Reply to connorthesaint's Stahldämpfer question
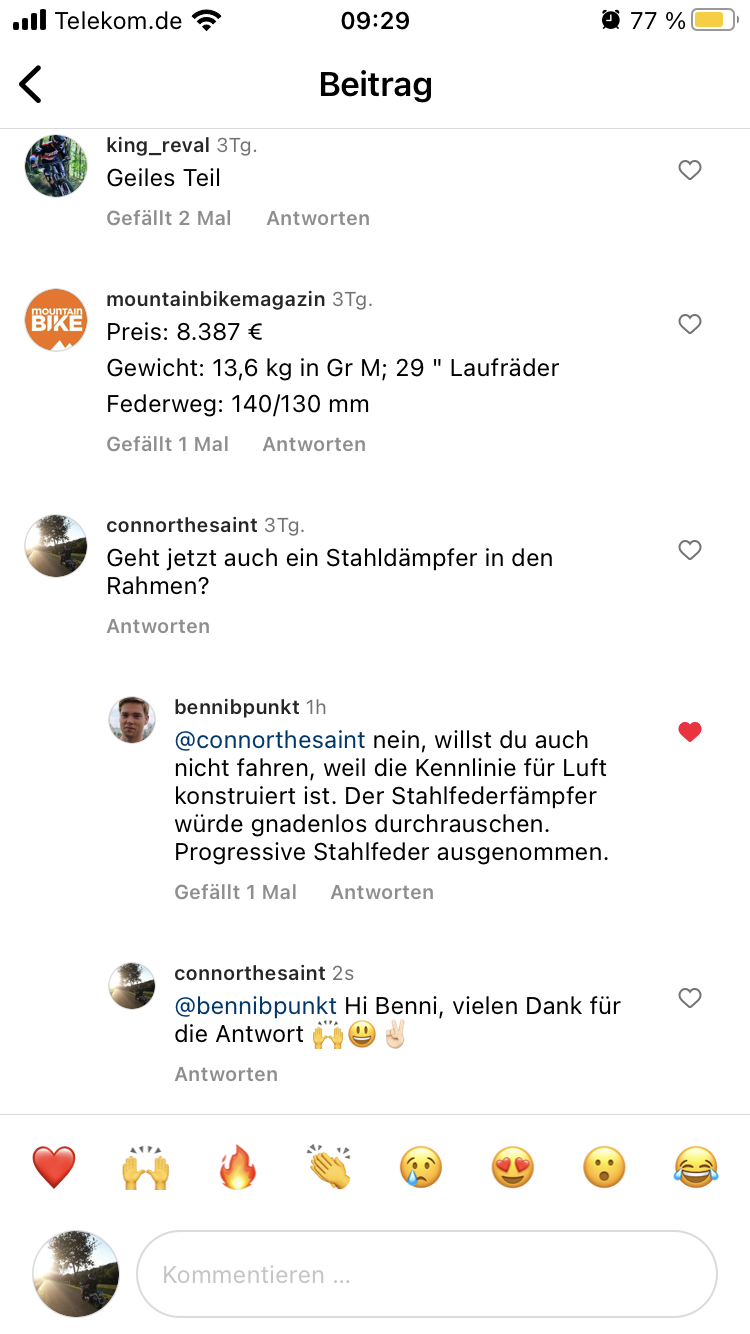This screenshot has width=750, height=1334. coord(158,626)
